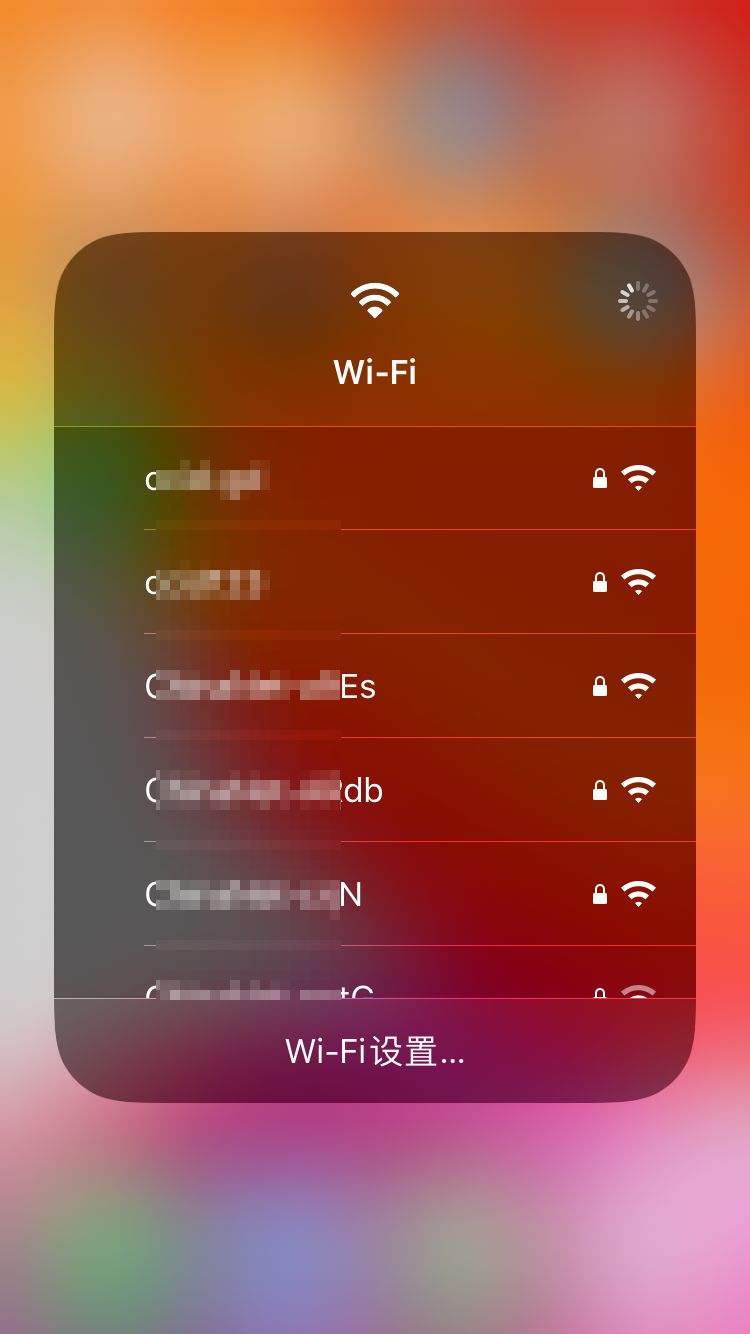Select the network ending in 'Es'
750x1334 pixels.
[x=300, y=686]
